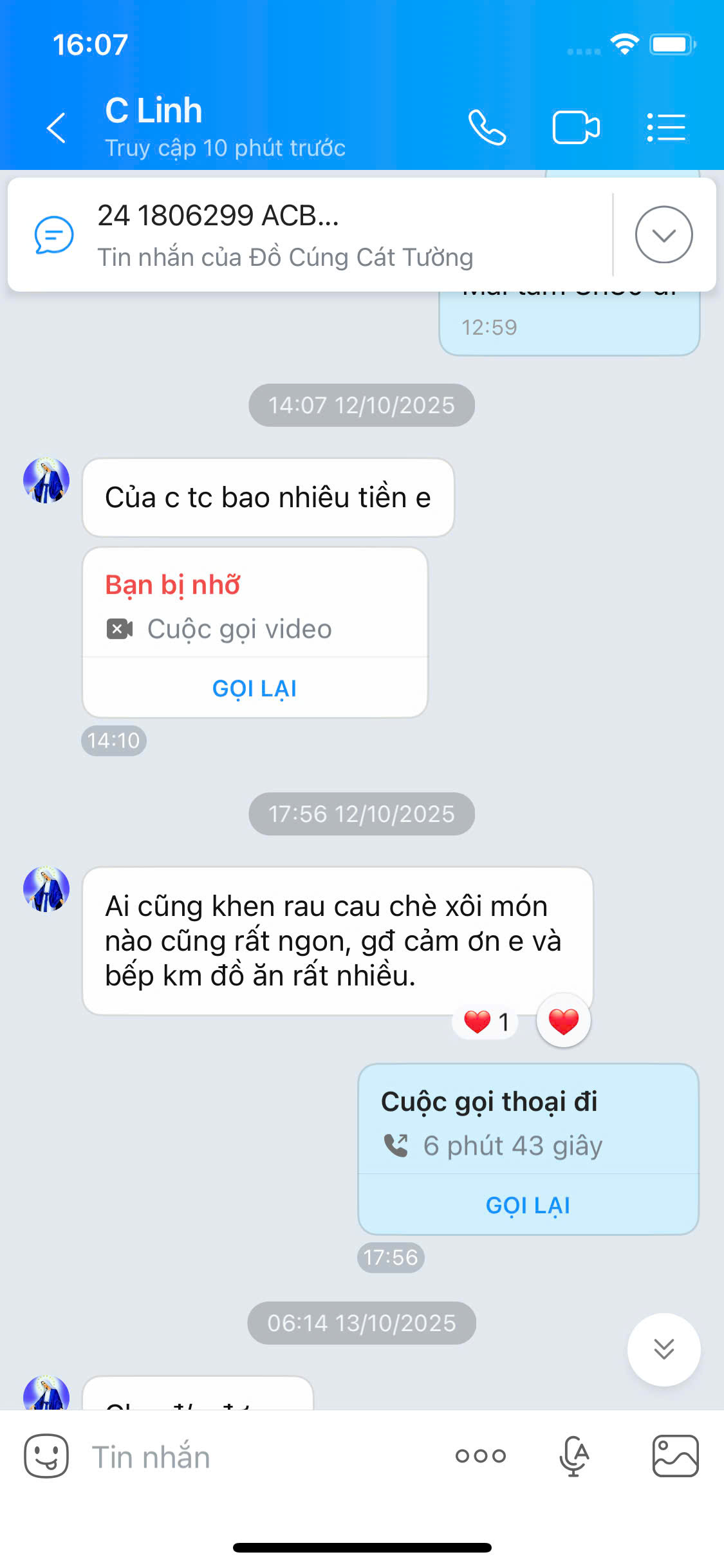Screen dimensions: 724x1568
Task: Open the sticker and emoji picker
Action: [x=46, y=1456]
